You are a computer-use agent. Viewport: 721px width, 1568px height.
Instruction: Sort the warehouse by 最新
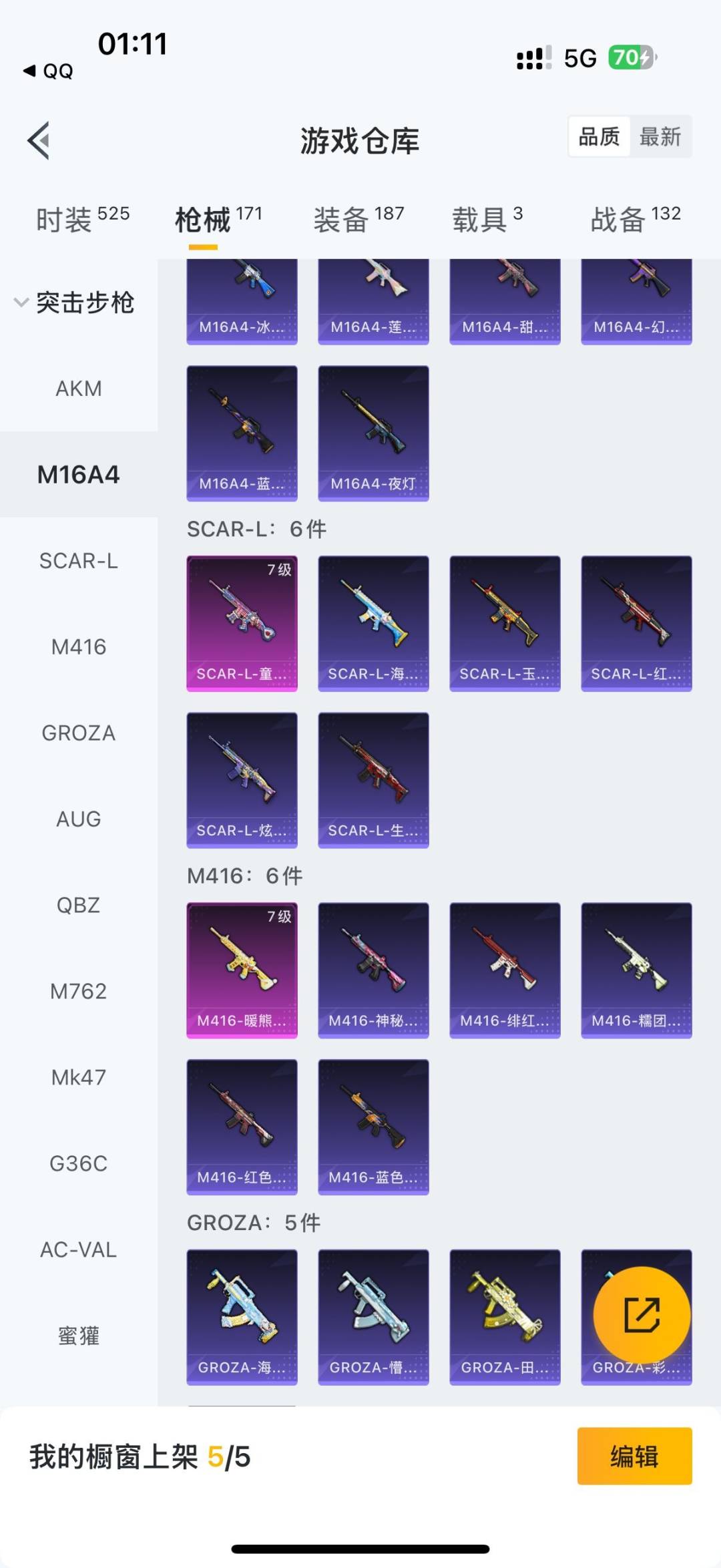point(660,137)
